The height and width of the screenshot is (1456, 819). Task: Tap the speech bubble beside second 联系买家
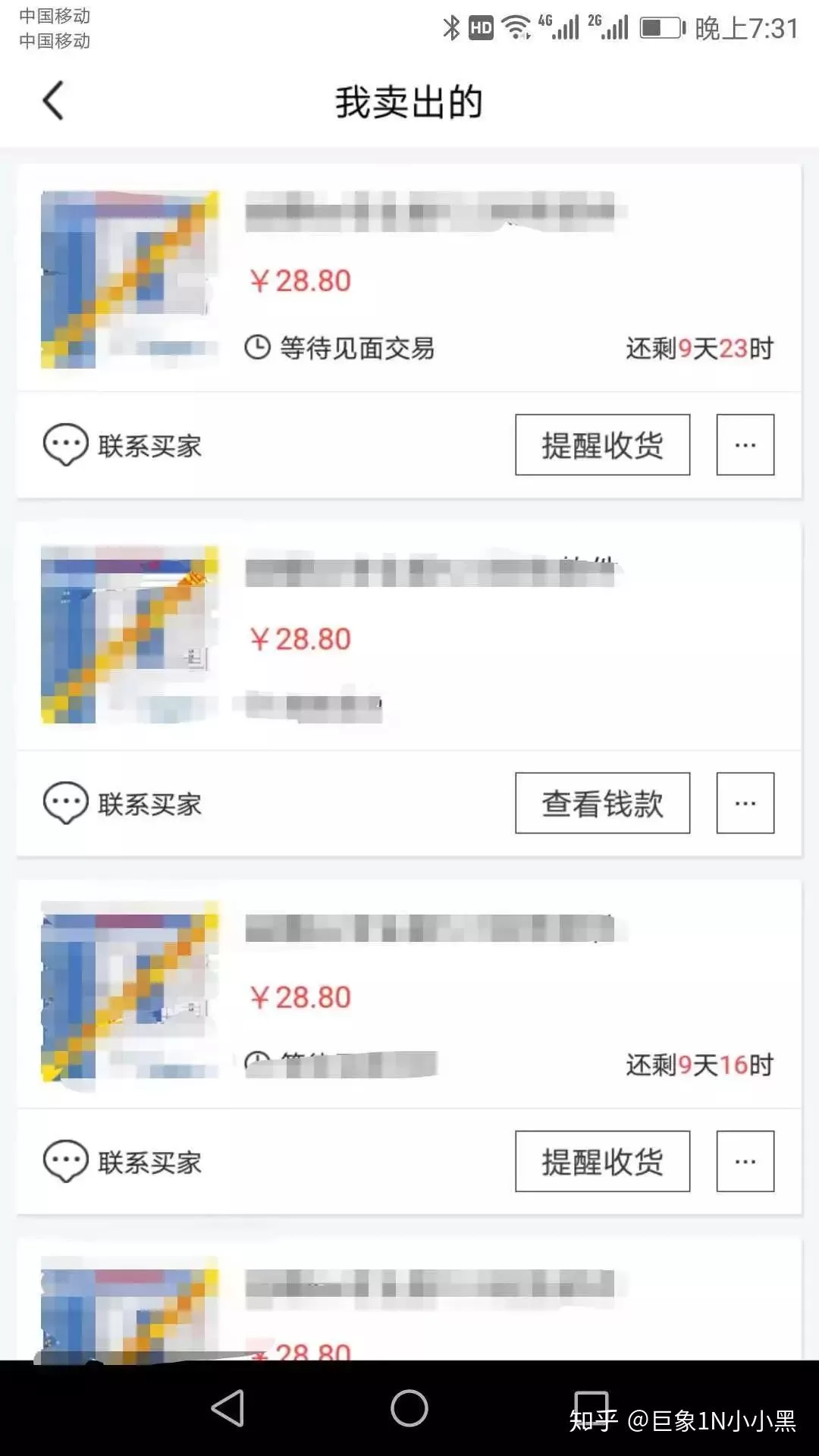pos(67,803)
